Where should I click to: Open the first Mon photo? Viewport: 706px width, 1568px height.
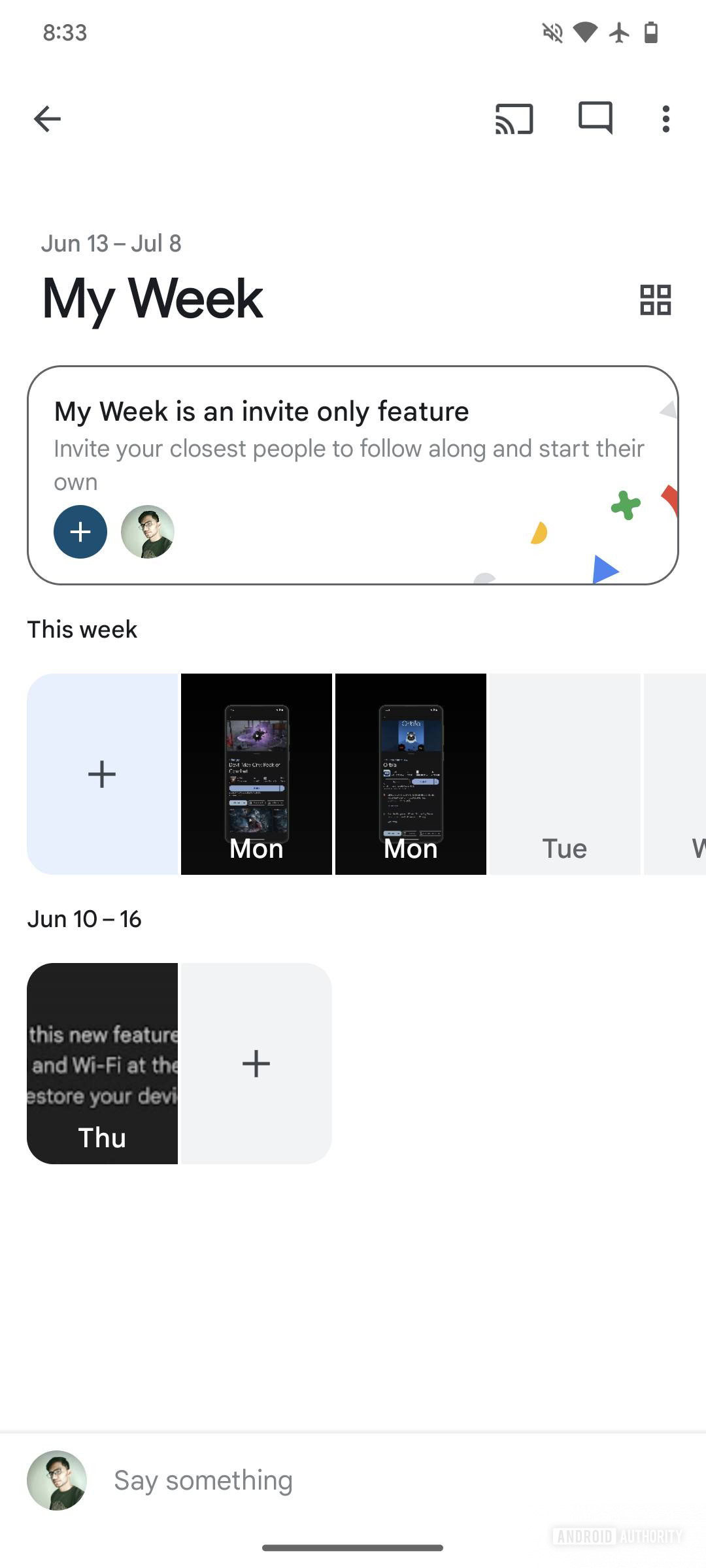[x=256, y=774]
